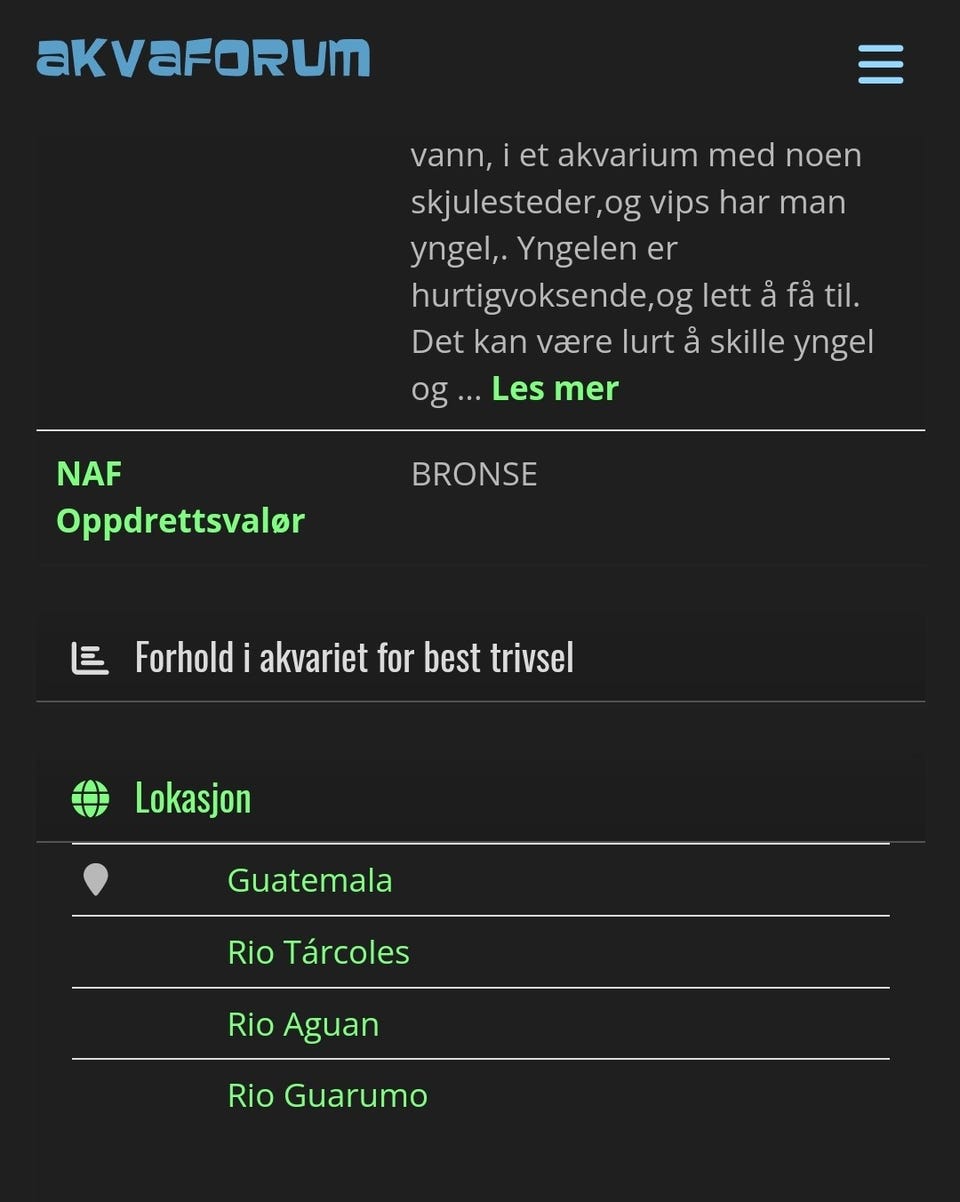Open the NAF Oppdrettsvalør link

point(180,497)
